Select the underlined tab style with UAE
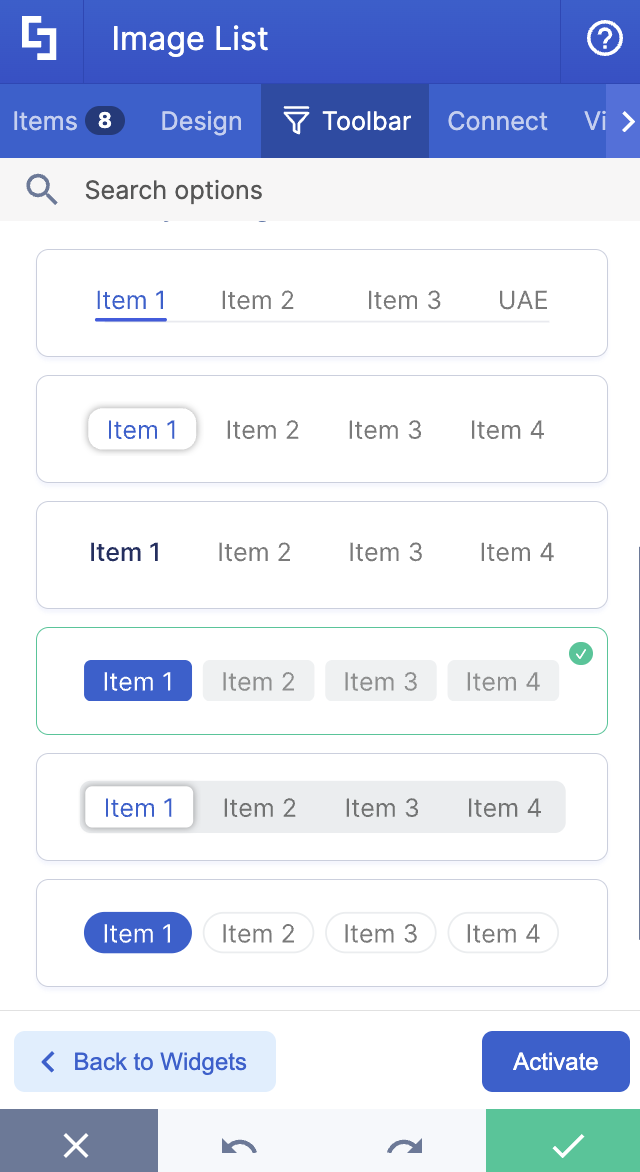640x1172 pixels. point(321,303)
